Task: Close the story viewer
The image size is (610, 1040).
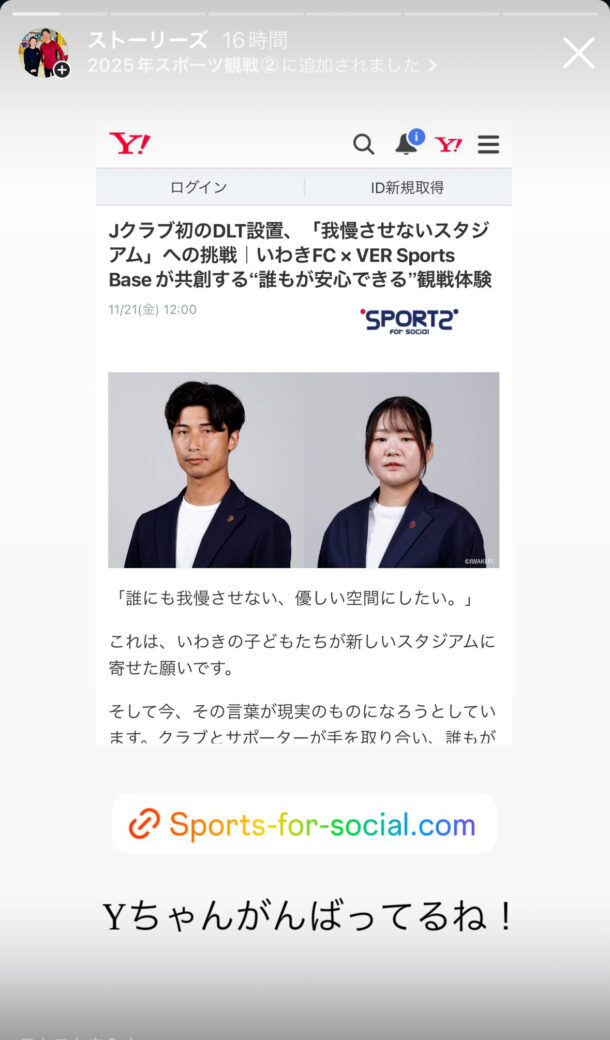Action: (578, 53)
